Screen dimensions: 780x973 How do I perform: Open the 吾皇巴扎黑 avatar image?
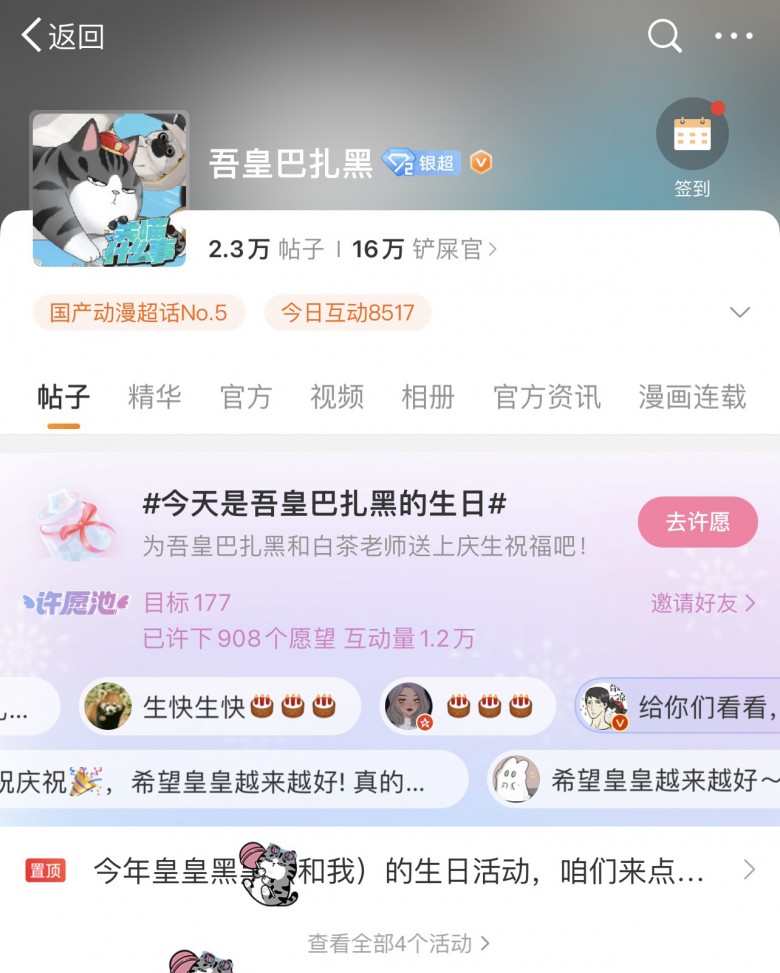109,188
